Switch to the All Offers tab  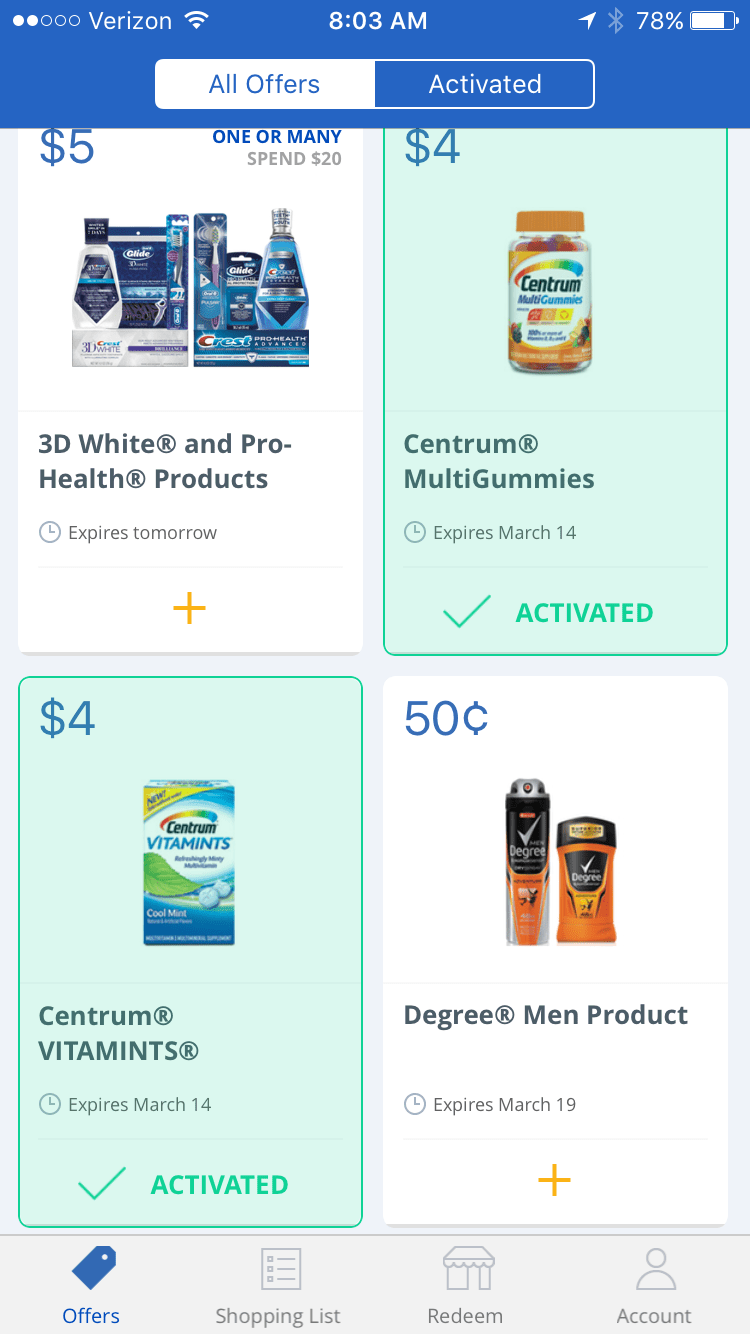(264, 84)
